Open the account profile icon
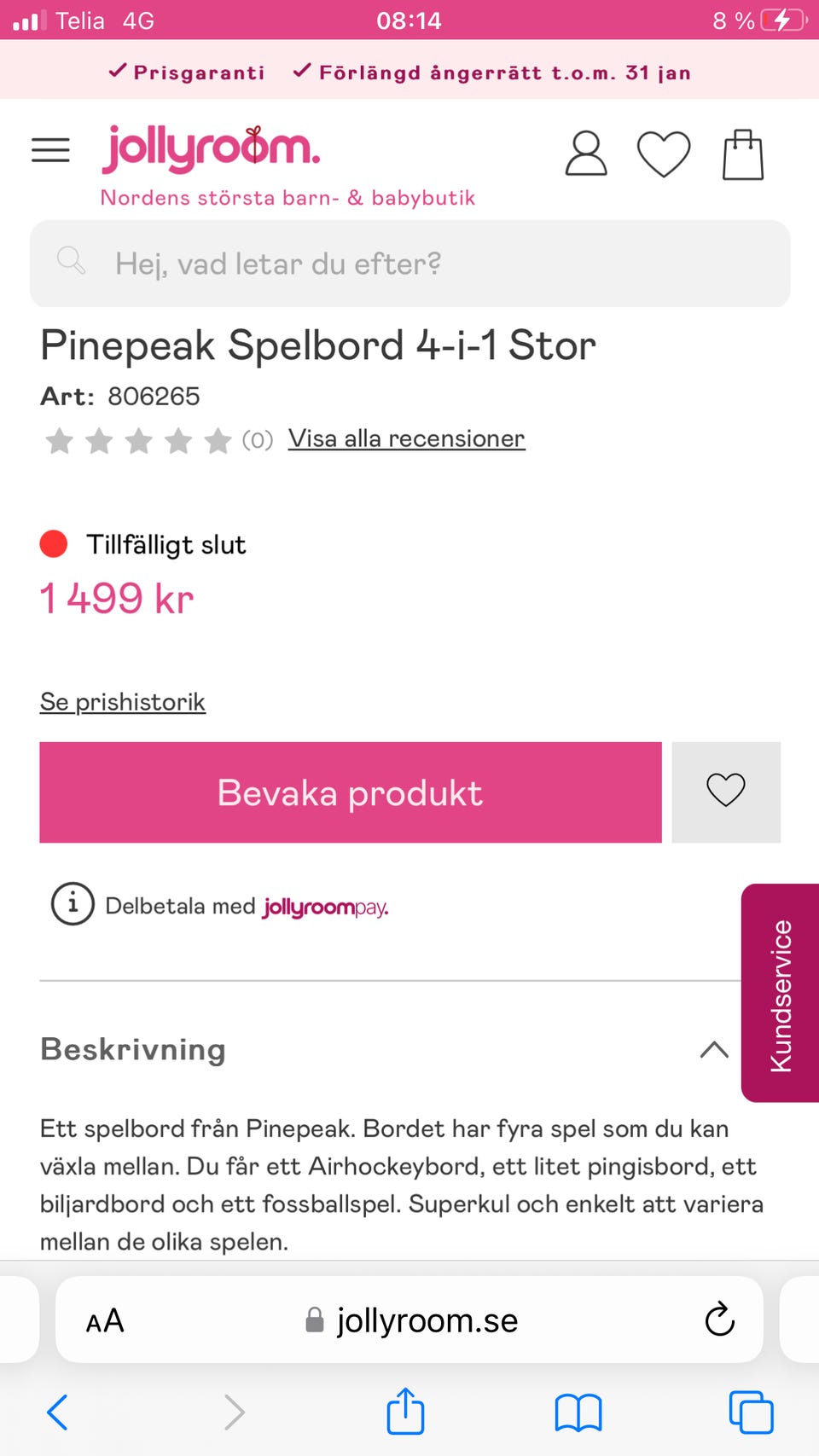 click(585, 154)
